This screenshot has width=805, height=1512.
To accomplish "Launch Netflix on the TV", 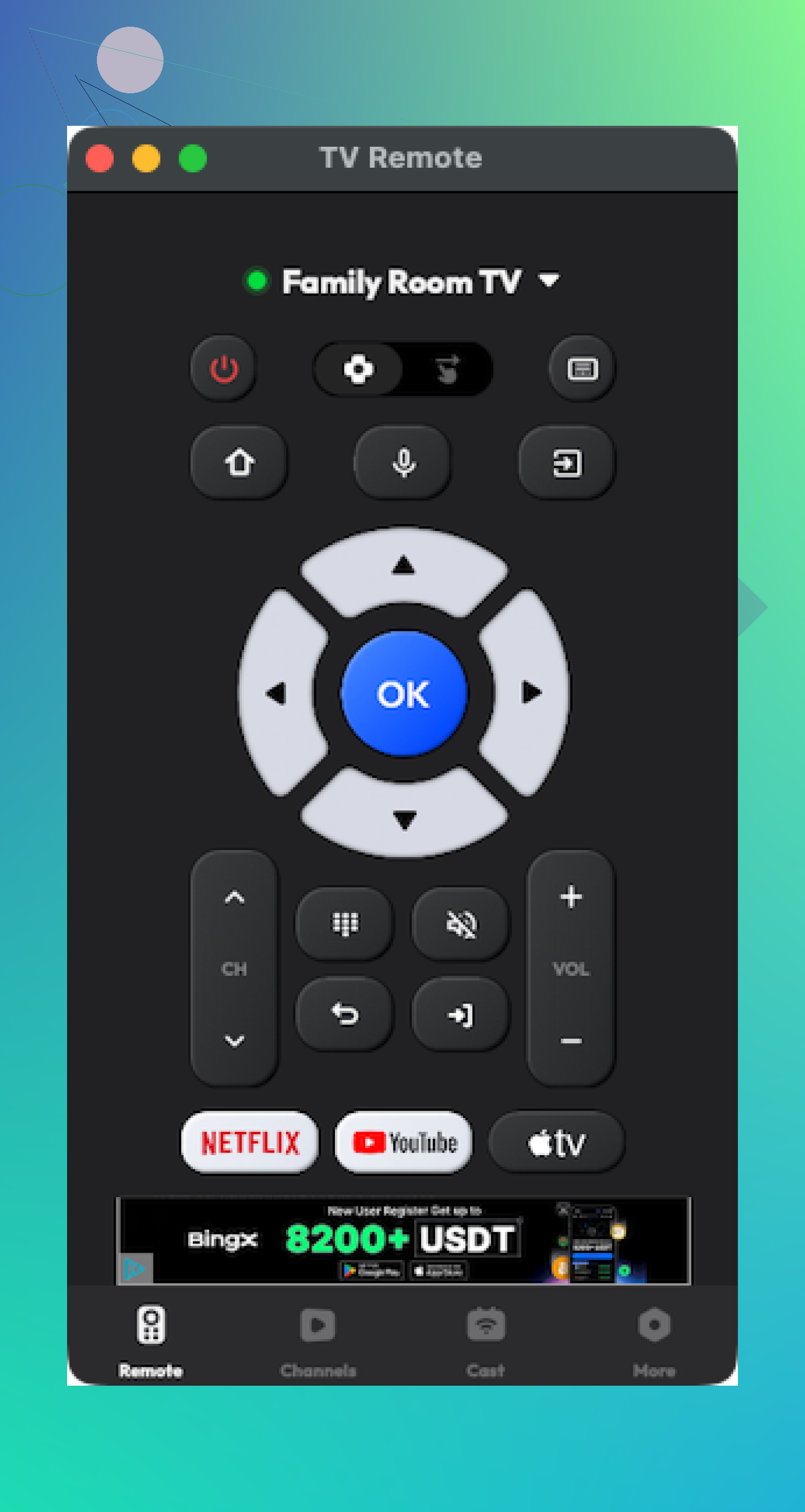I will [250, 1143].
